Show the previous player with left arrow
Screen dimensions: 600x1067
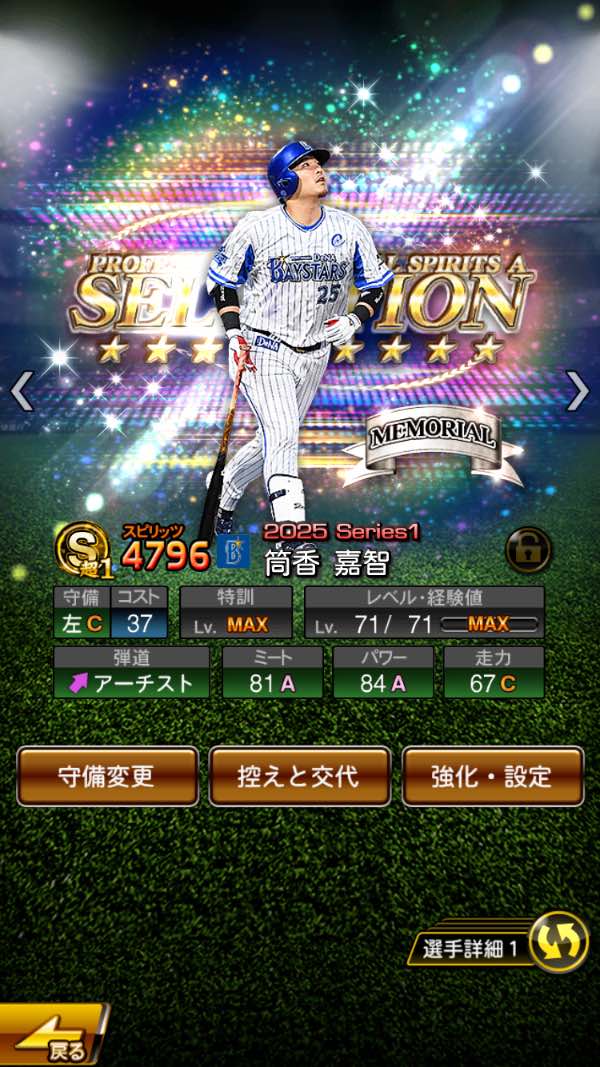click(21, 392)
